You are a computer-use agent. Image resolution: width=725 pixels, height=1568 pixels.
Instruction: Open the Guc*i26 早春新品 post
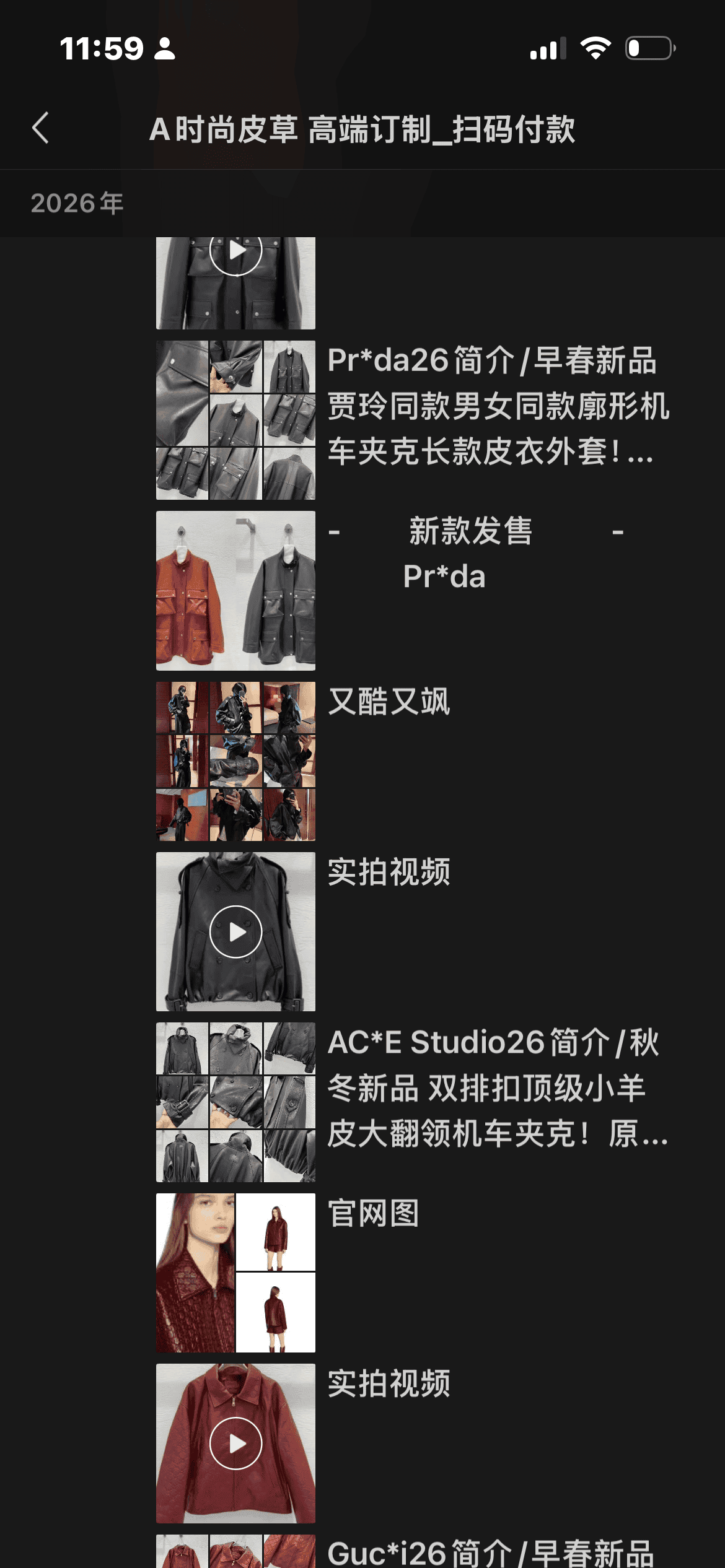[x=235, y=1552]
